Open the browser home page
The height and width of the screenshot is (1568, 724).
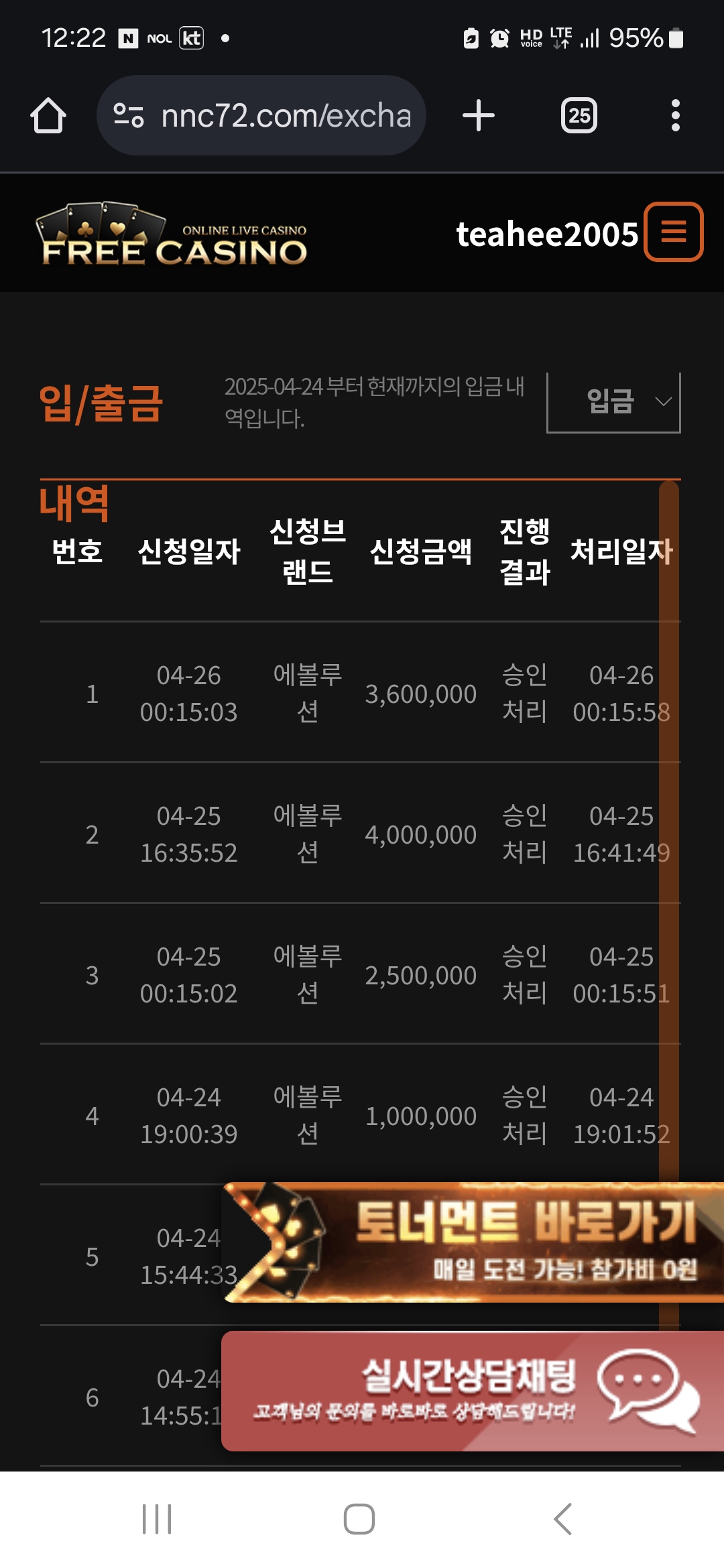tap(48, 115)
